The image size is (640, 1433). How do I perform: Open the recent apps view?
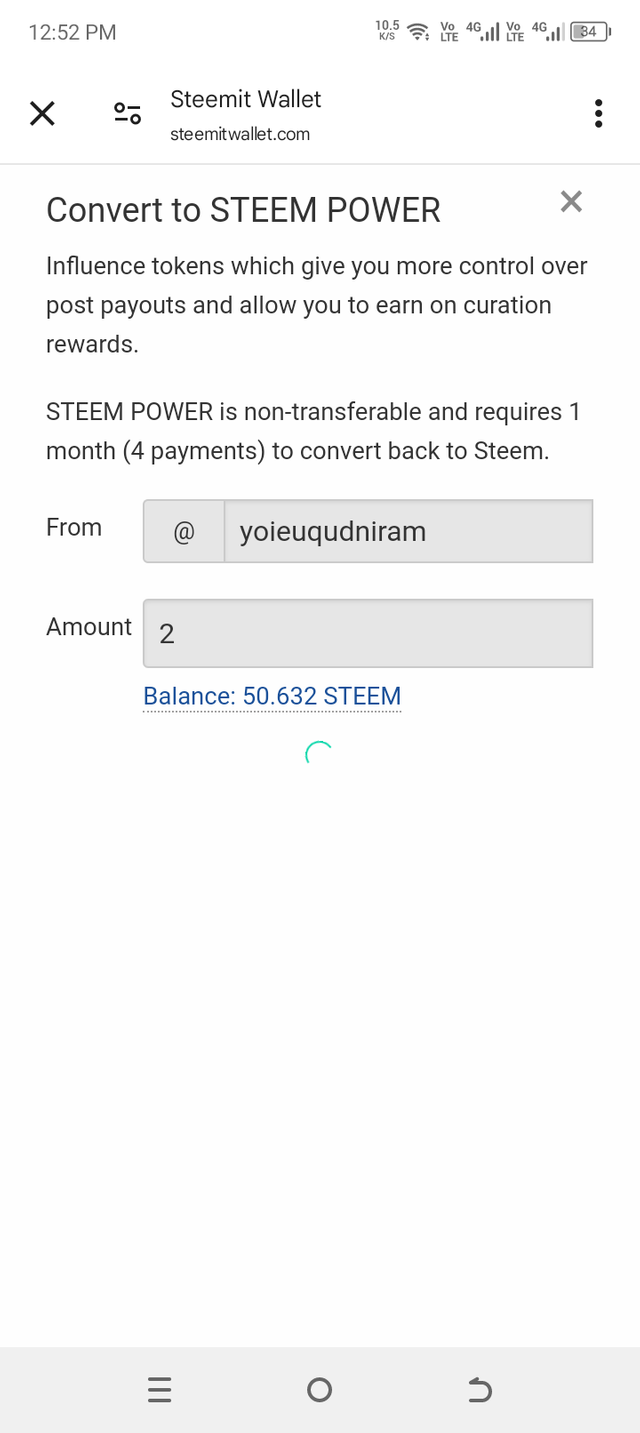tap(159, 1390)
